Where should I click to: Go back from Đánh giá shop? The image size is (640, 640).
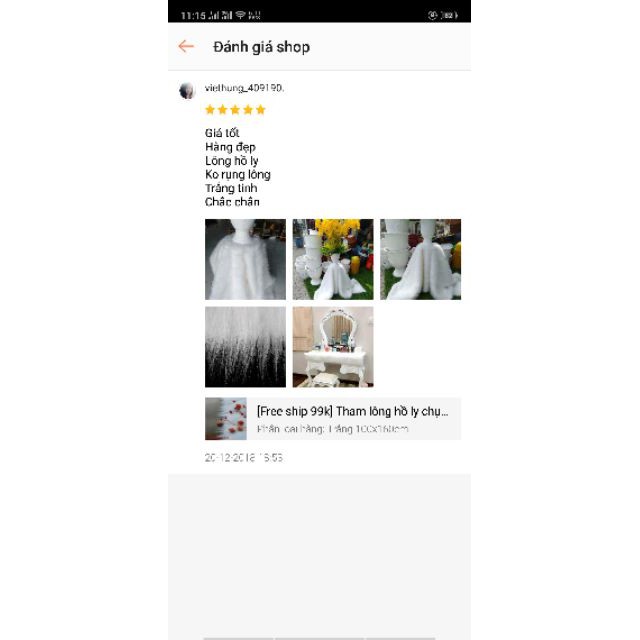(x=185, y=46)
